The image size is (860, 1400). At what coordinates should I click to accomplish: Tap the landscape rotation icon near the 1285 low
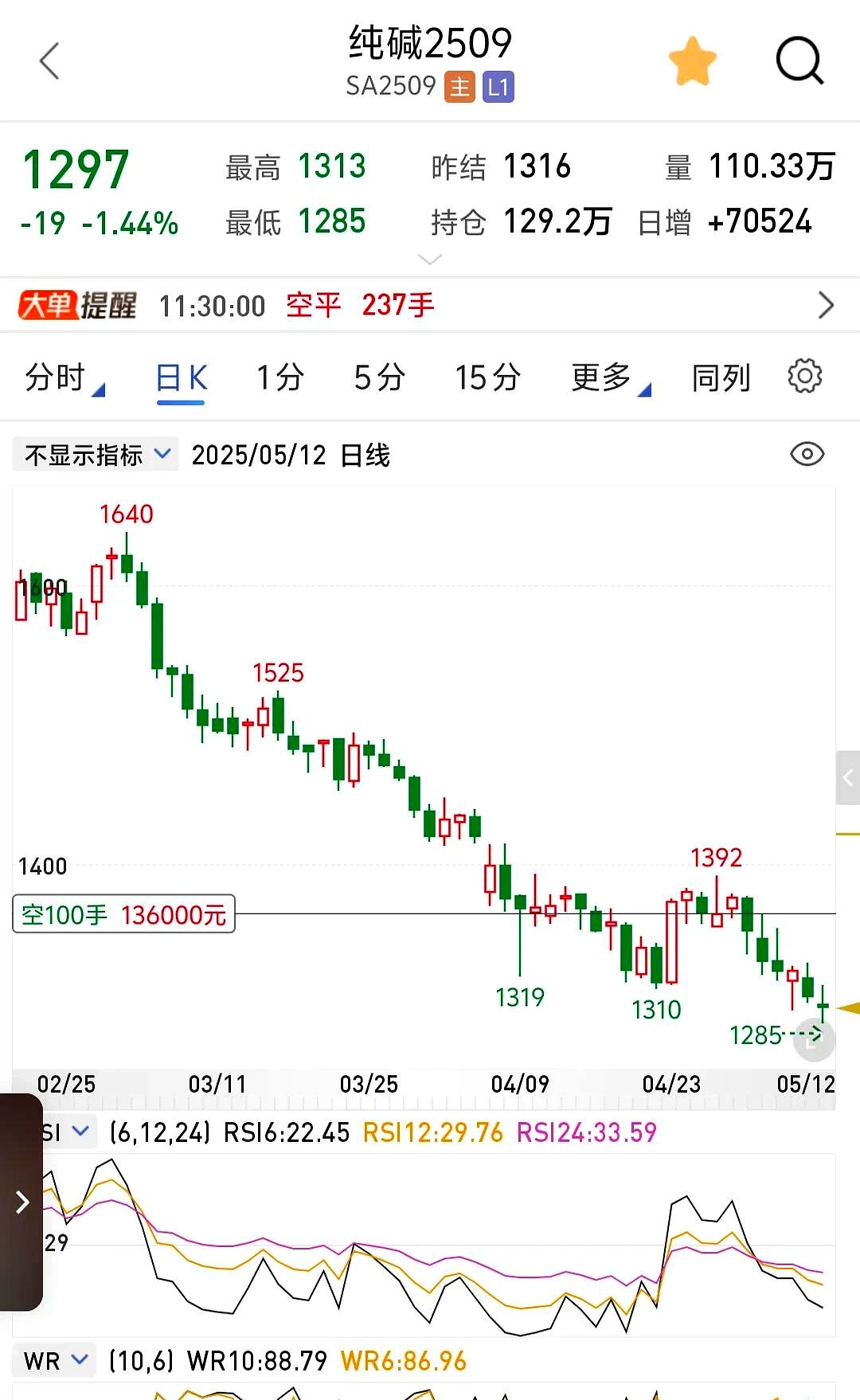(x=813, y=1039)
